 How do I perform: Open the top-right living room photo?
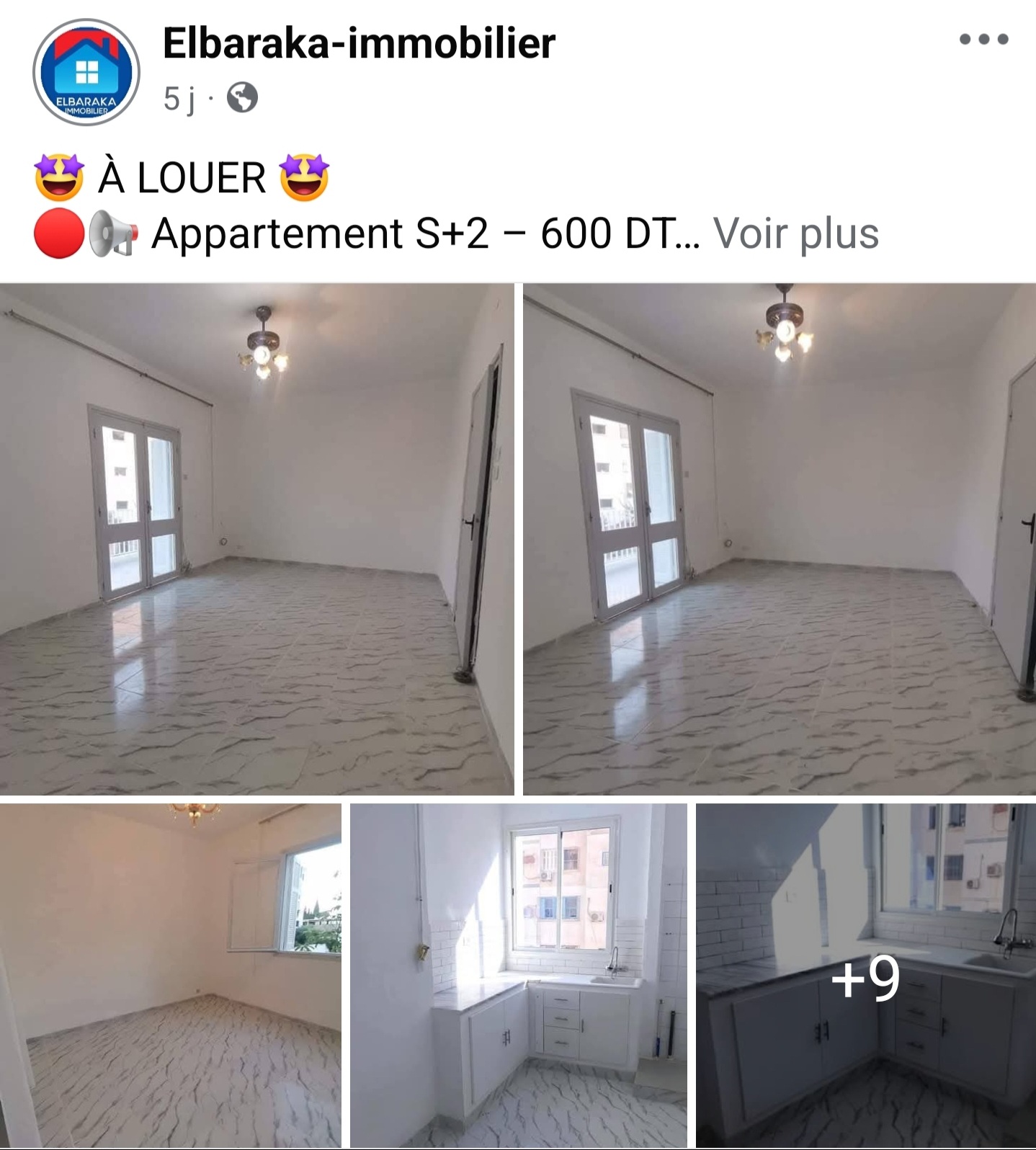(x=778, y=537)
